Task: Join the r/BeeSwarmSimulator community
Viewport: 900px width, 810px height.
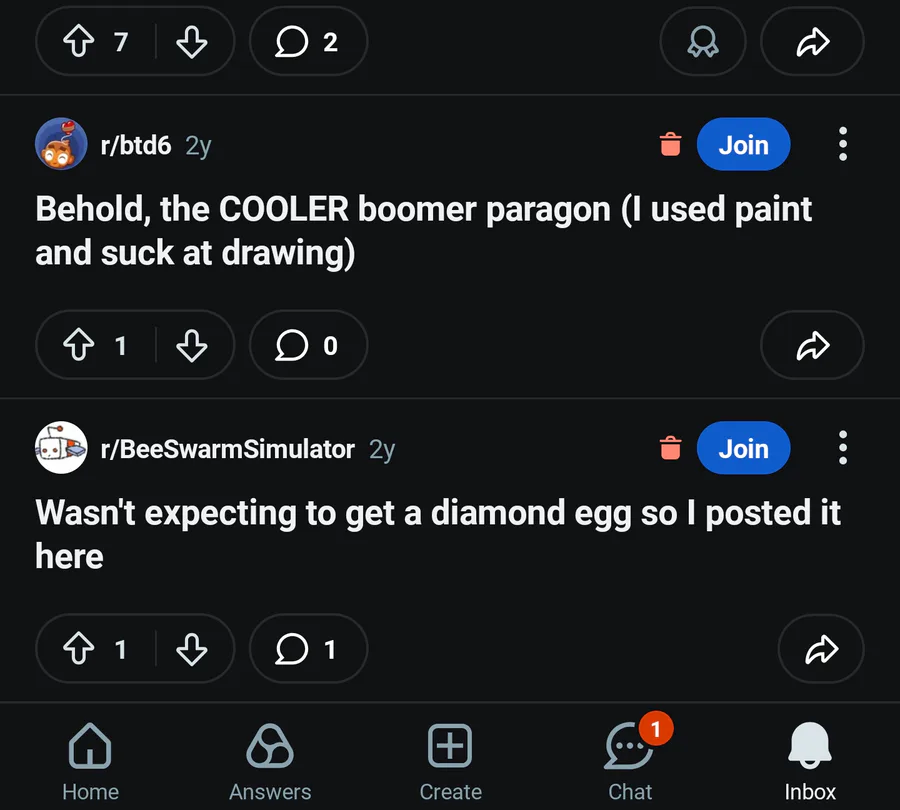Action: tap(743, 449)
